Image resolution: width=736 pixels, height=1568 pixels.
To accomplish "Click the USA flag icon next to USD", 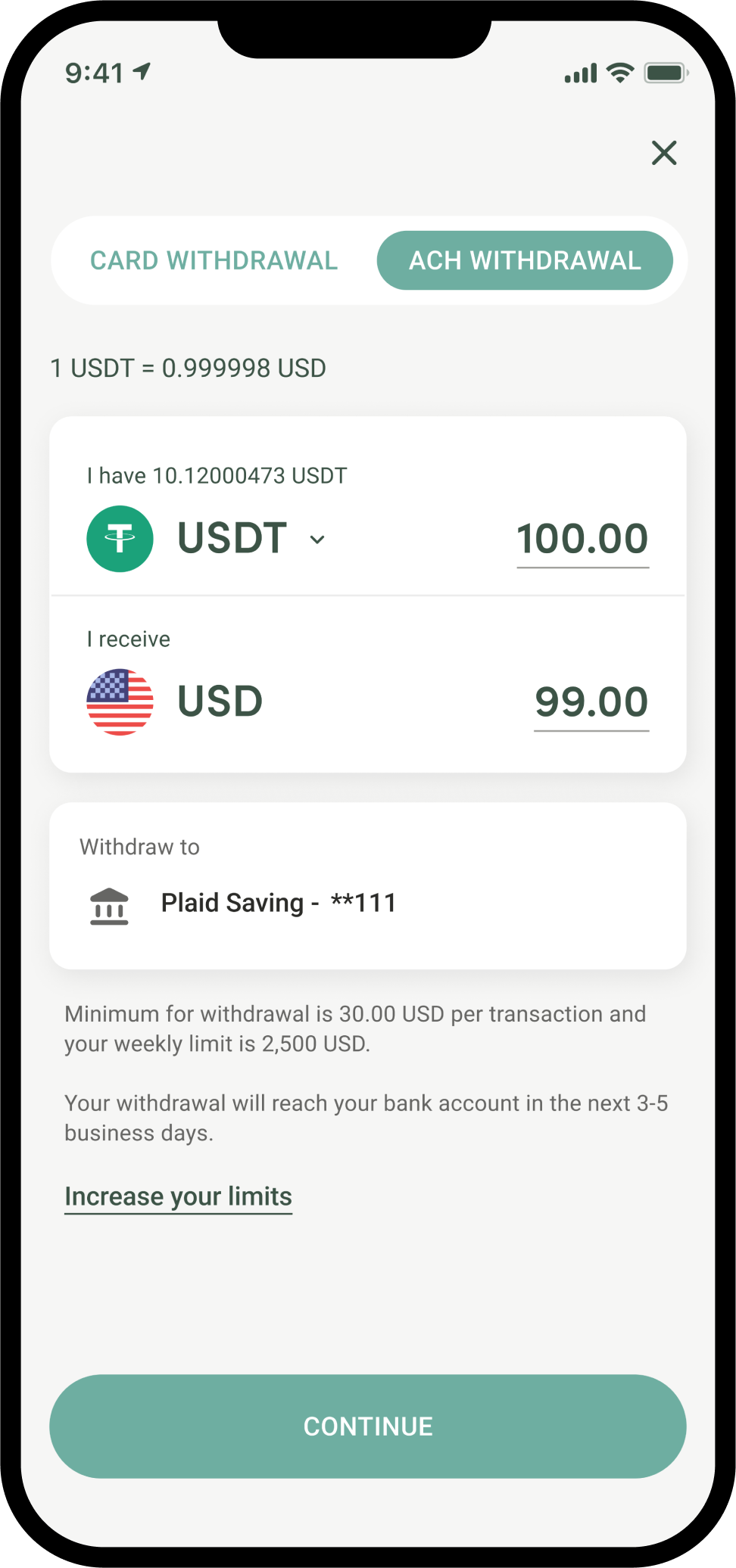I will coord(120,701).
